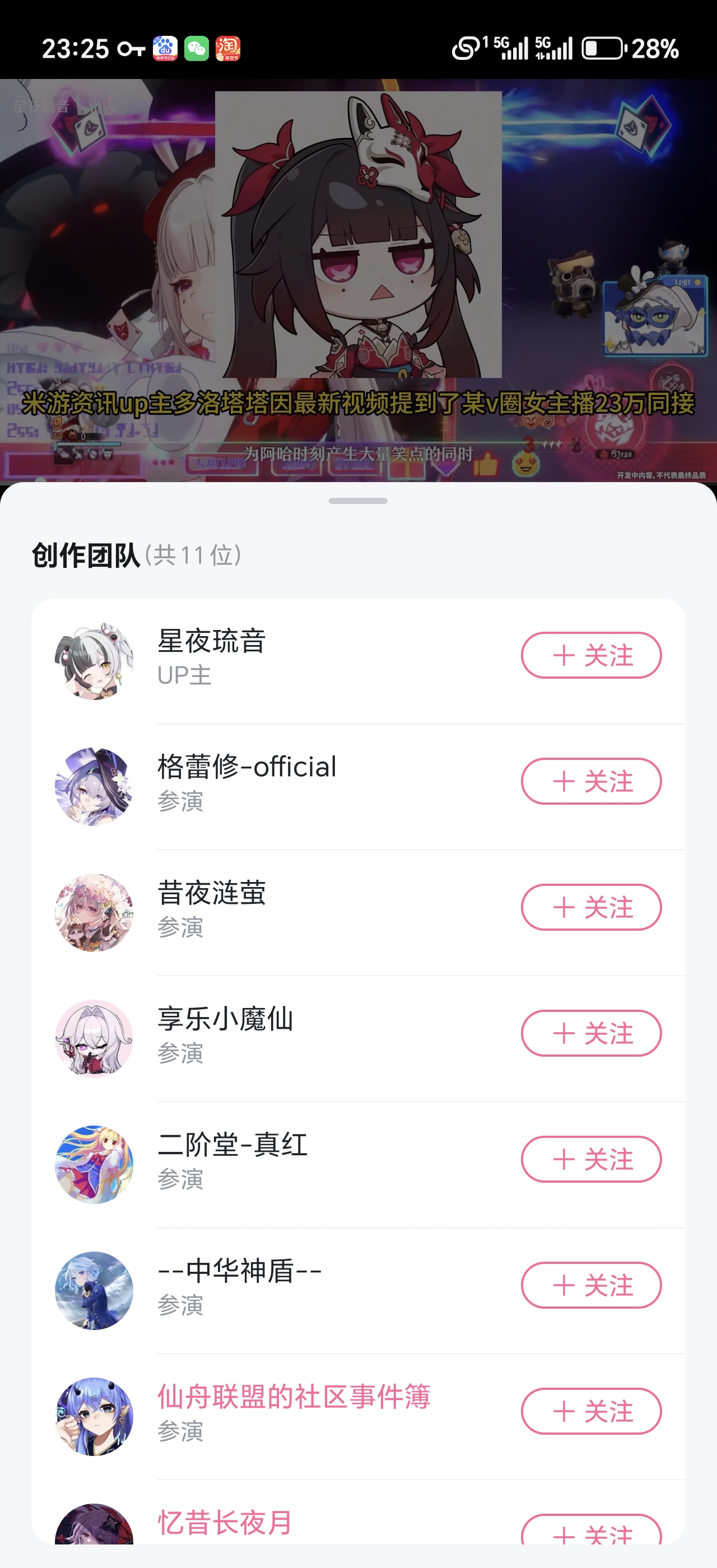717x1568 pixels.
Task: Follow --中华神盾--
Action: pyautogui.click(x=591, y=1285)
